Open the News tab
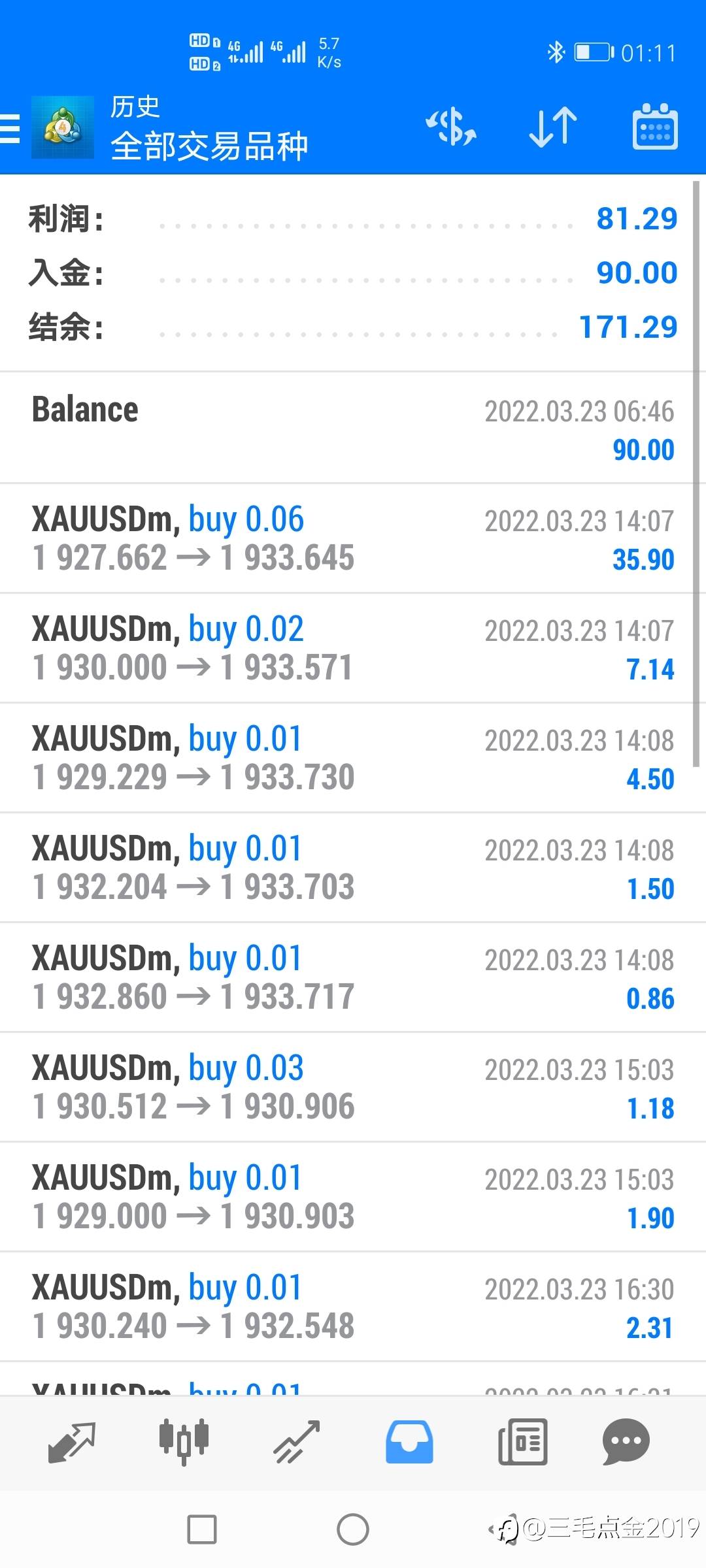 click(x=522, y=1442)
